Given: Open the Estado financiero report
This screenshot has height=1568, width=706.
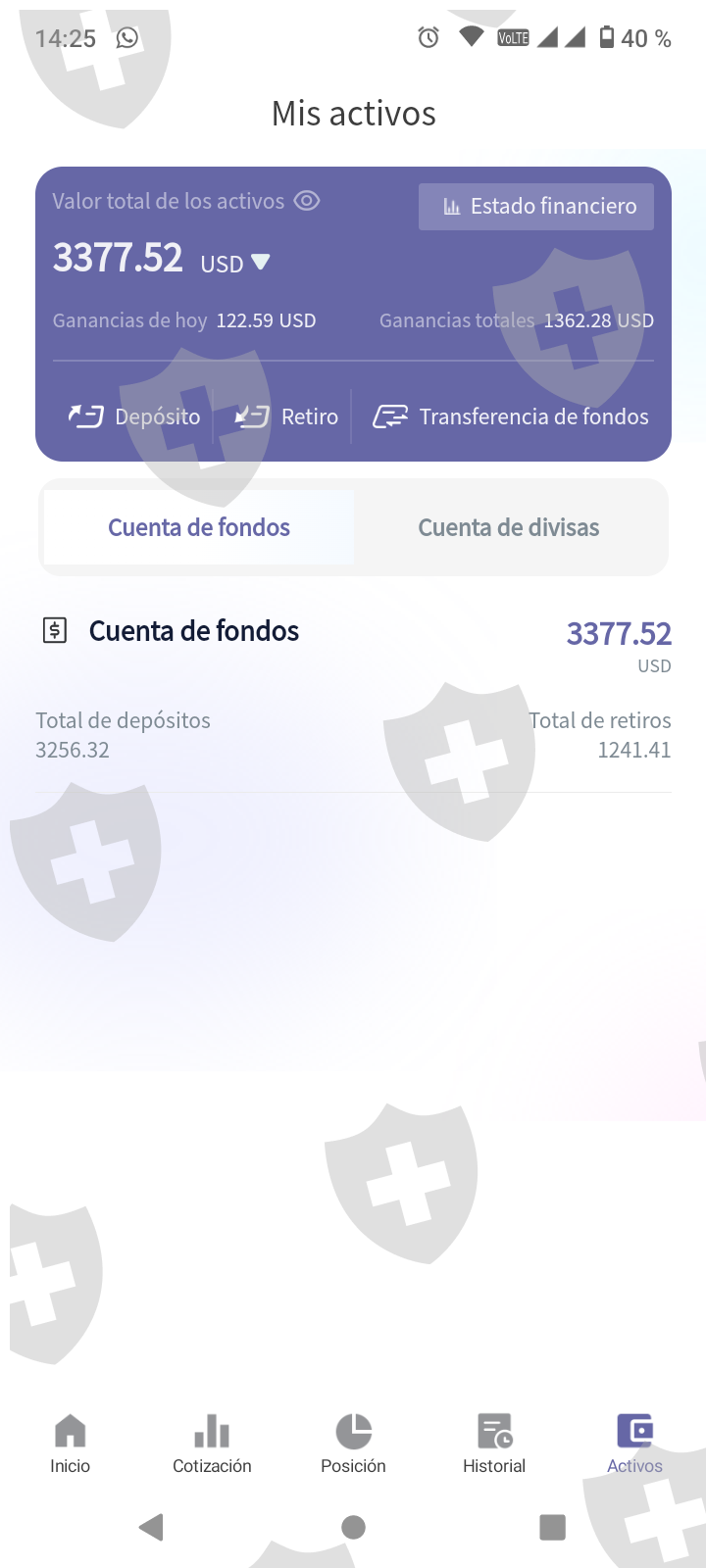Looking at the screenshot, I should 536,207.
